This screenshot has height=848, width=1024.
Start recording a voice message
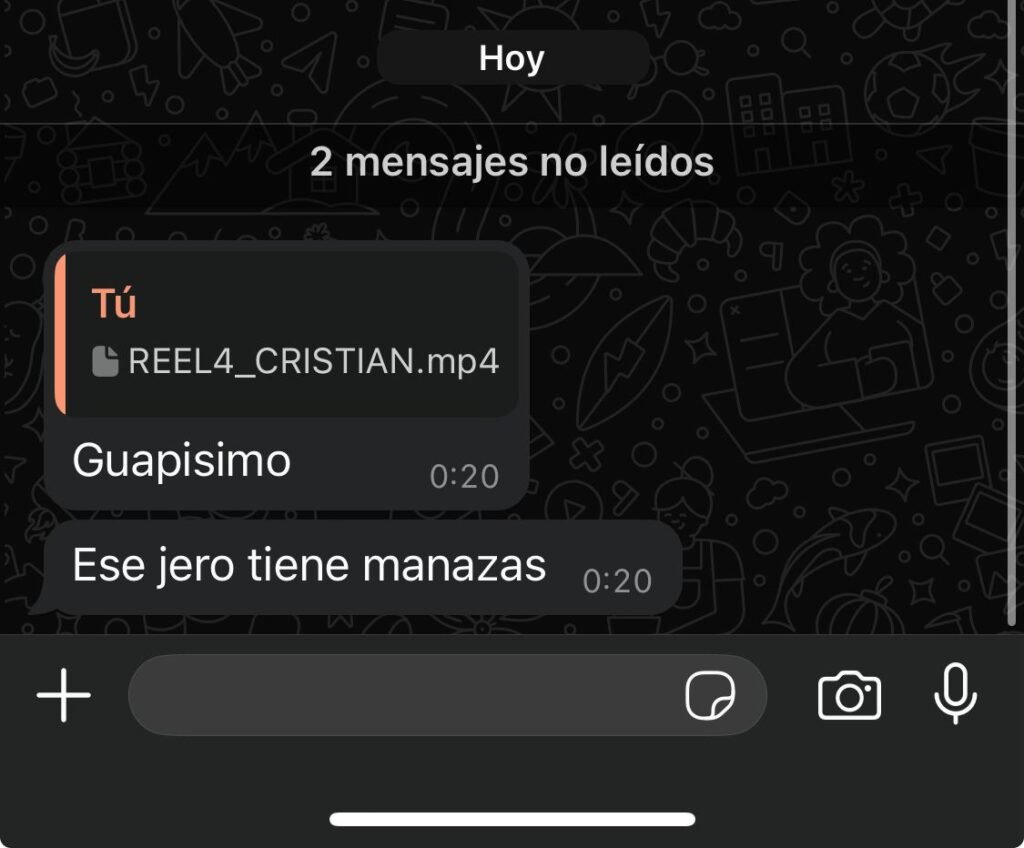tap(955, 693)
